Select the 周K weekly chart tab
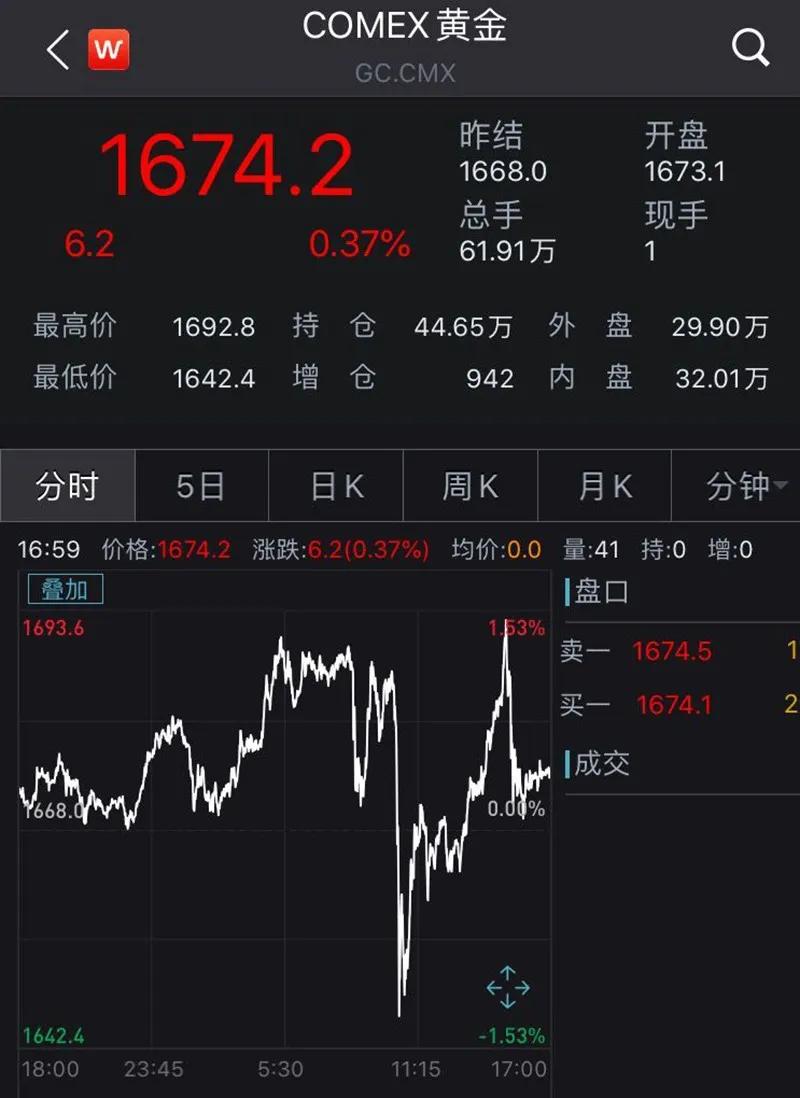Screen dimensions: 800x1098 pyautogui.click(x=470, y=485)
